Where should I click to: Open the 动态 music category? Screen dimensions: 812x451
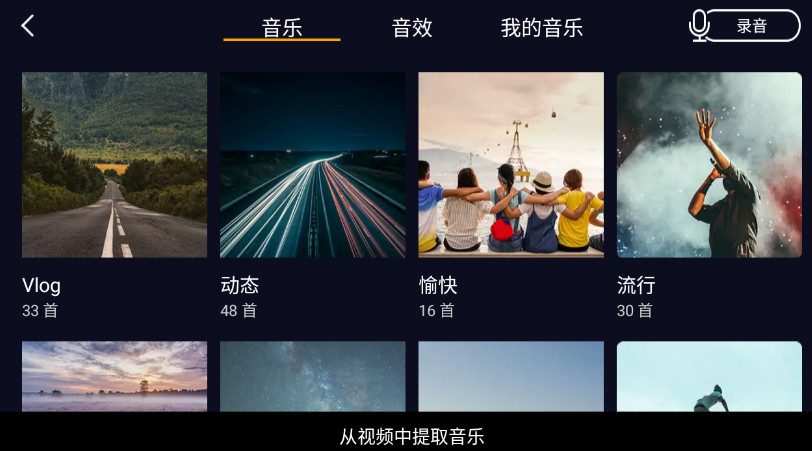click(x=312, y=165)
